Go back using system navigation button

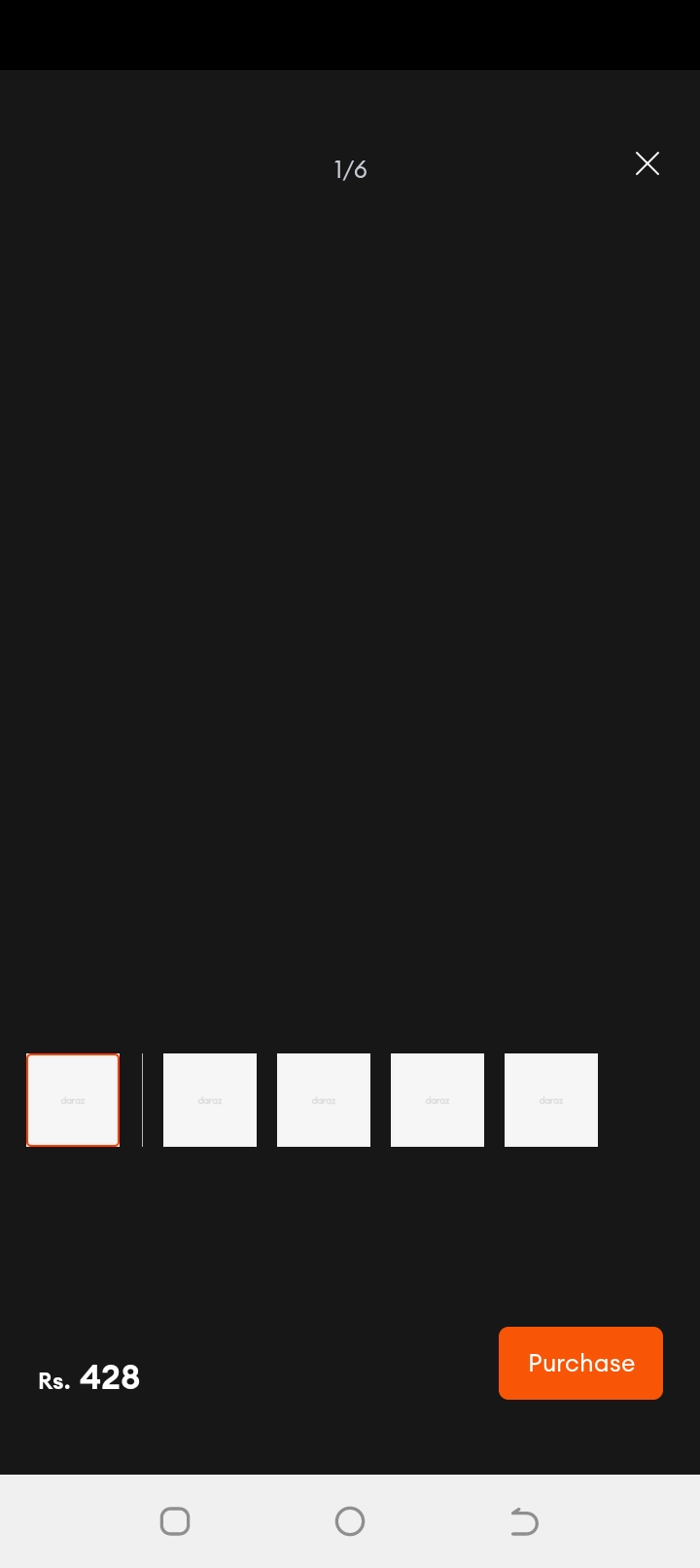[524, 1521]
